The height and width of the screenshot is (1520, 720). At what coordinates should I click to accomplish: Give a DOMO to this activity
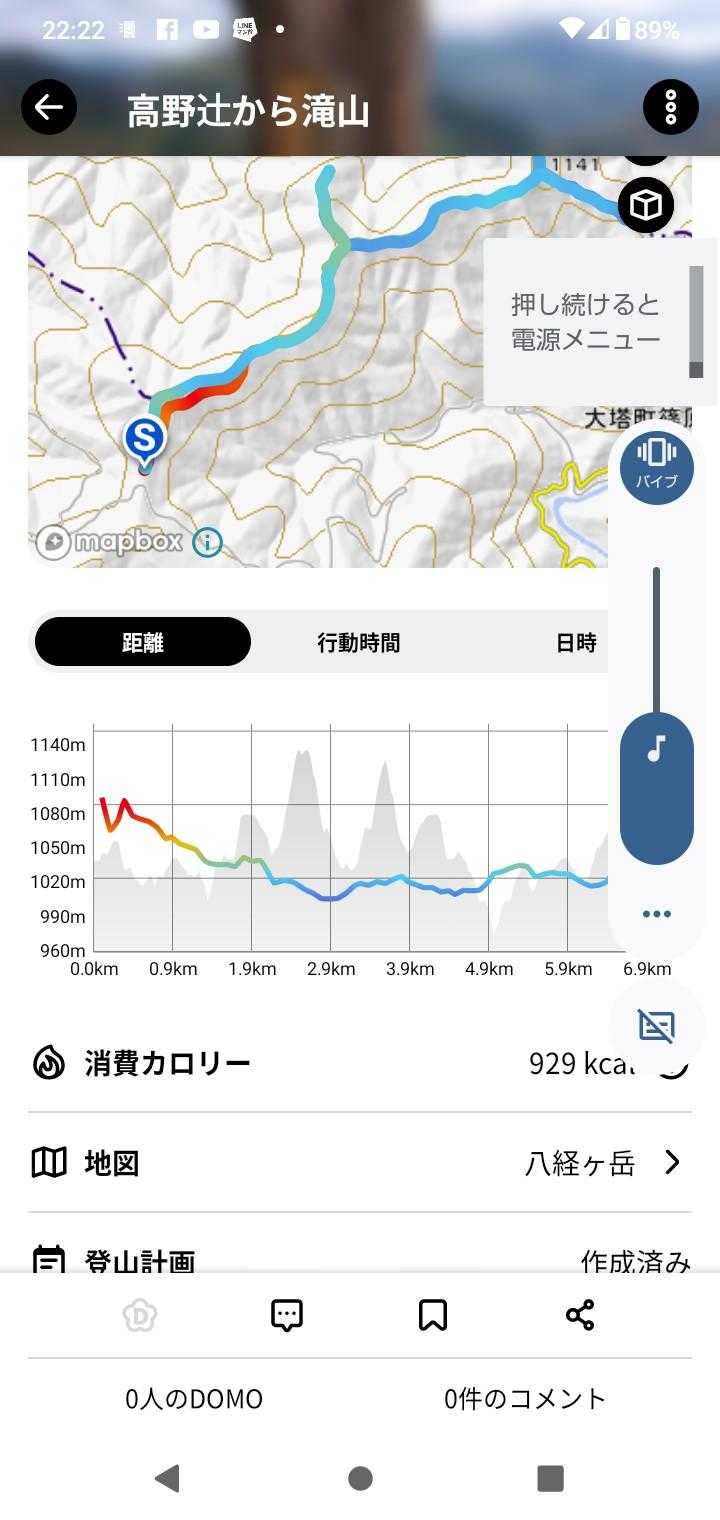tap(140, 1315)
